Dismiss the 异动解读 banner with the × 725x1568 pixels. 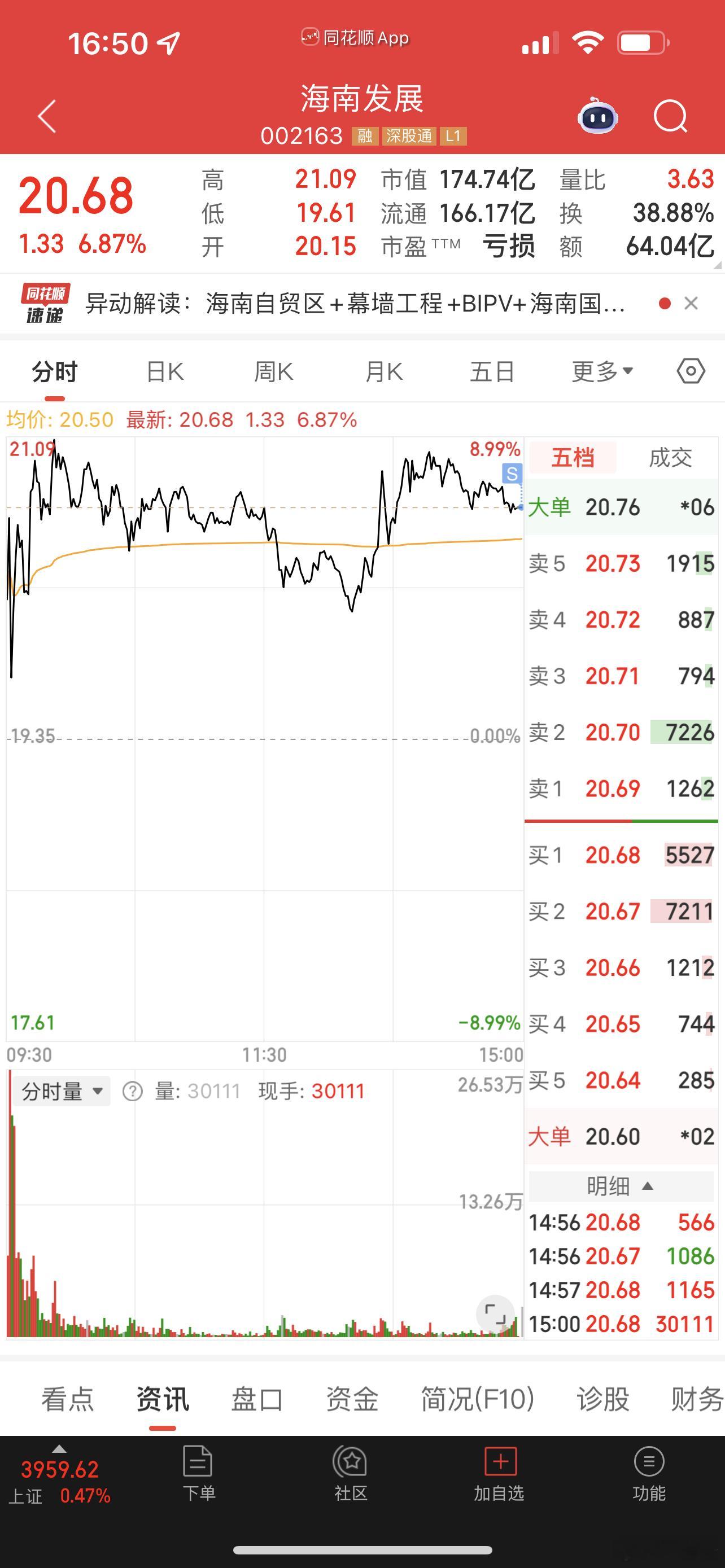tap(691, 303)
